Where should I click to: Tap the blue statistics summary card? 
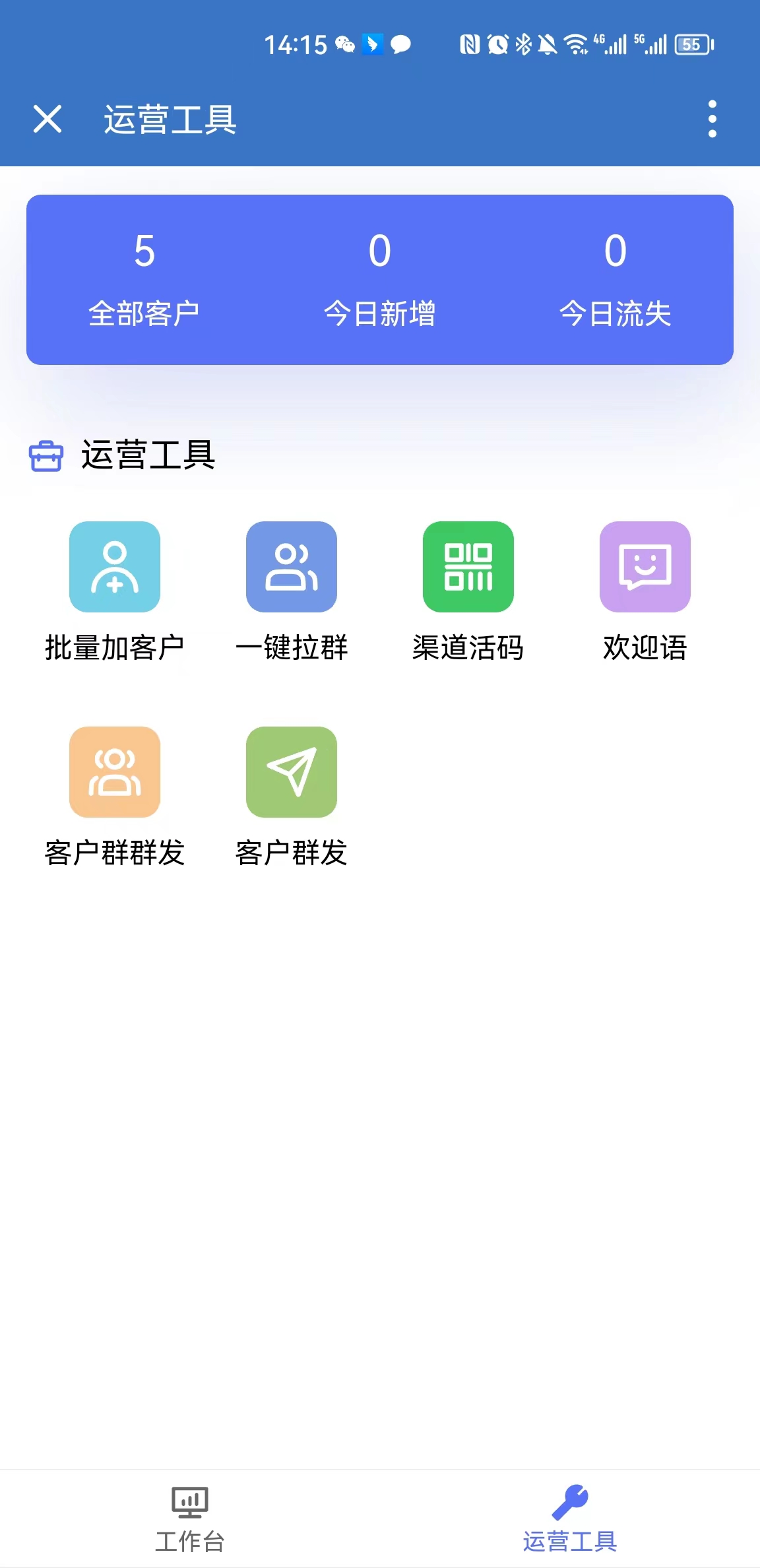pos(380,278)
